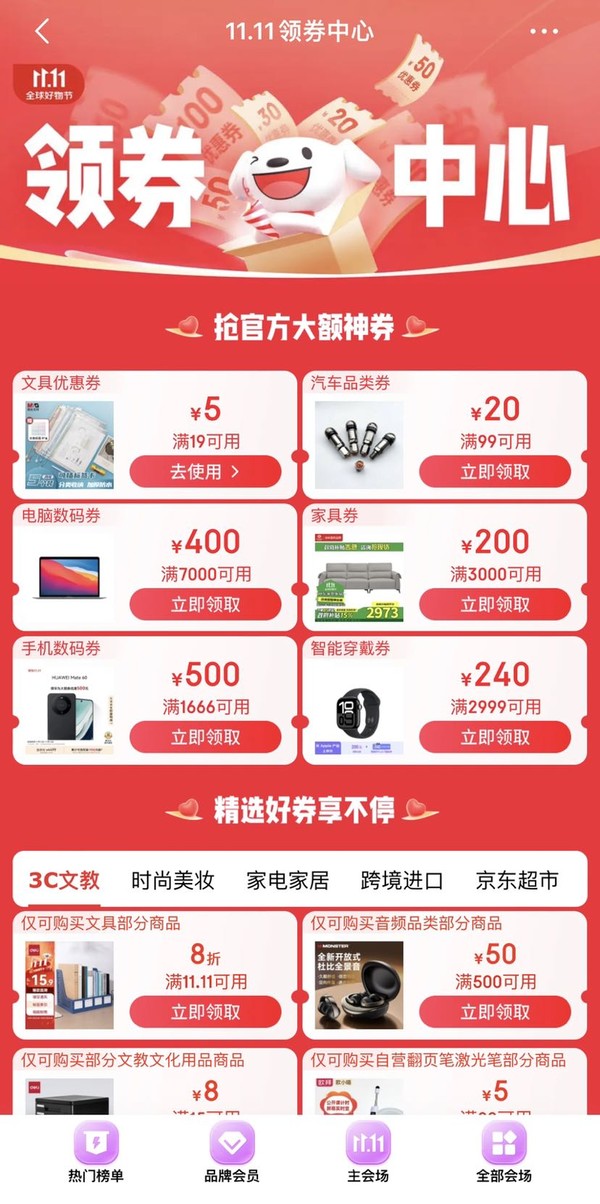
Task: Tap 去使用 on the 文具优惠券 coupon
Action: (x=205, y=471)
